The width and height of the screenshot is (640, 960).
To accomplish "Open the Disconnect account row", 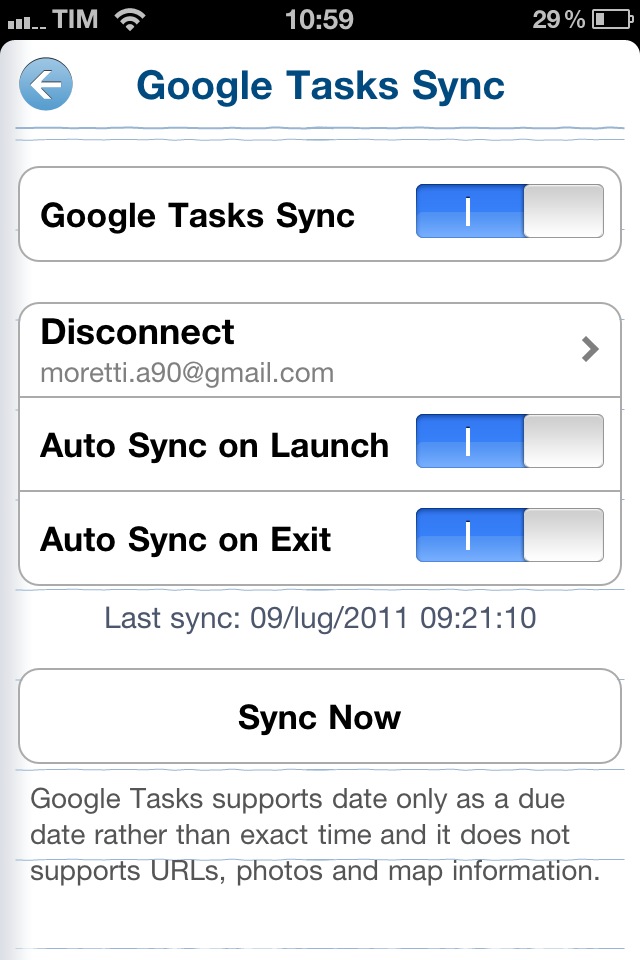I will click(320, 349).
